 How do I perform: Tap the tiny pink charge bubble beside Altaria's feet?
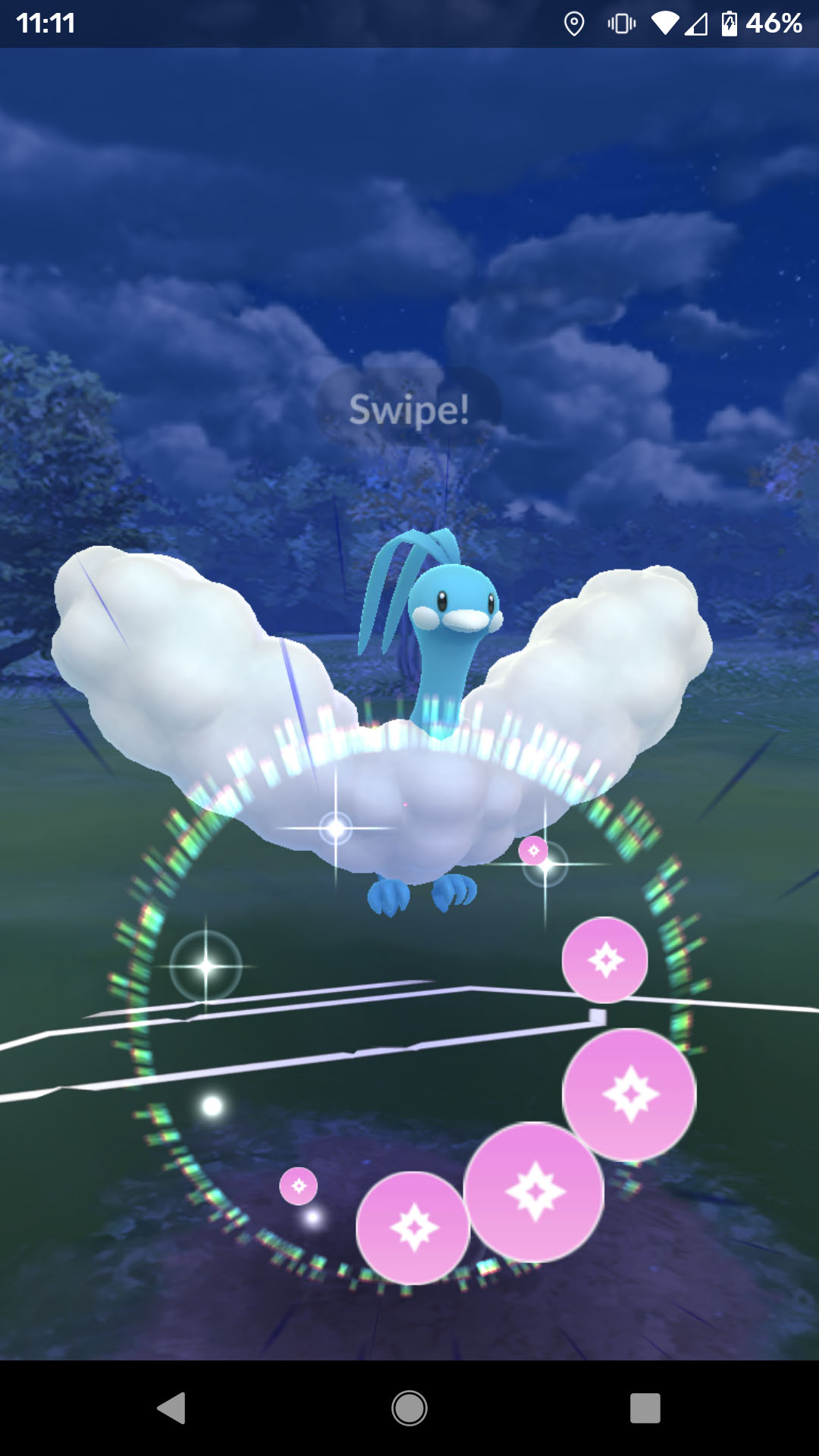[x=533, y=850]
